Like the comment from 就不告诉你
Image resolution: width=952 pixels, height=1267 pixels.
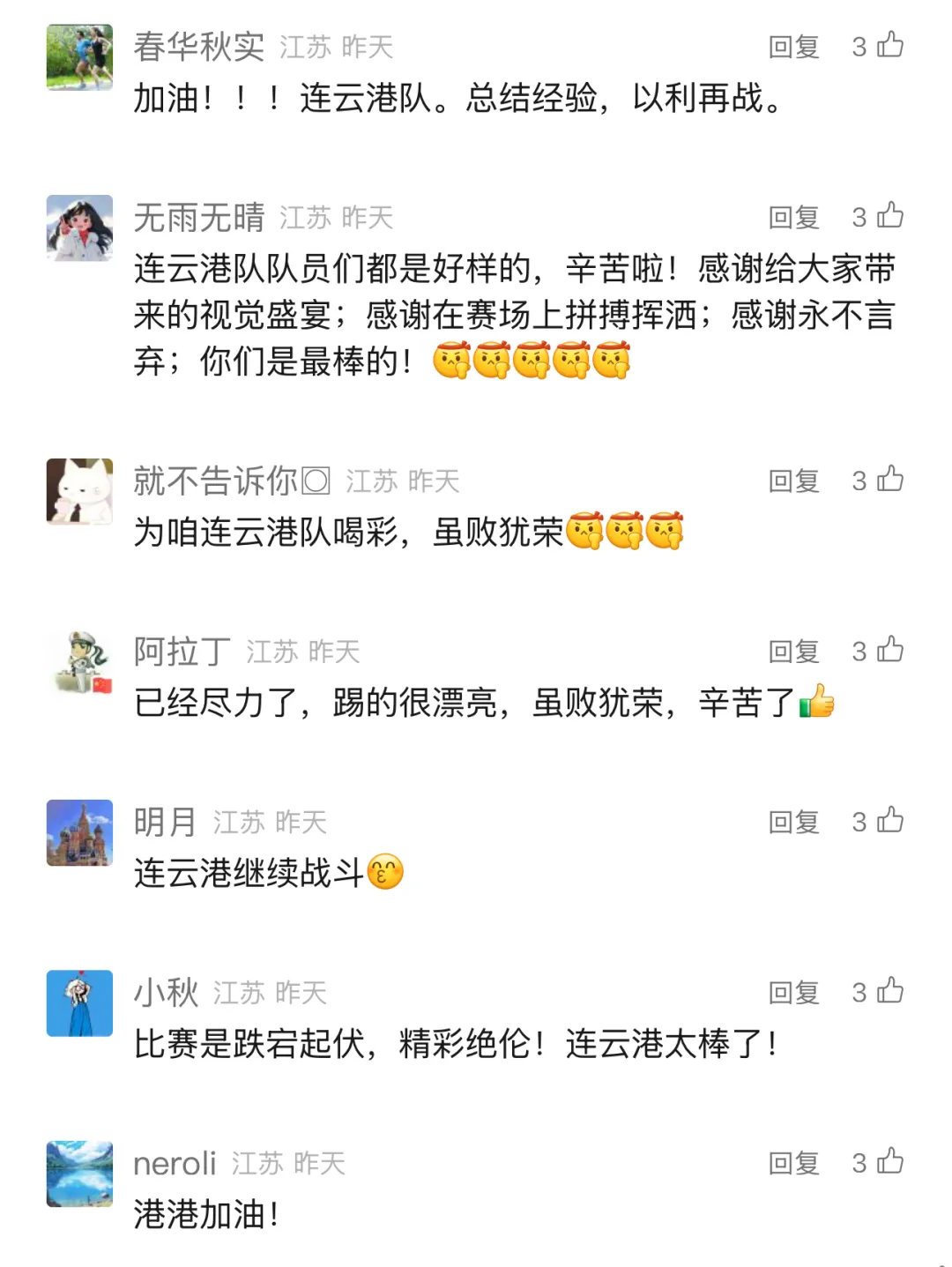click(x=889, y=479)
